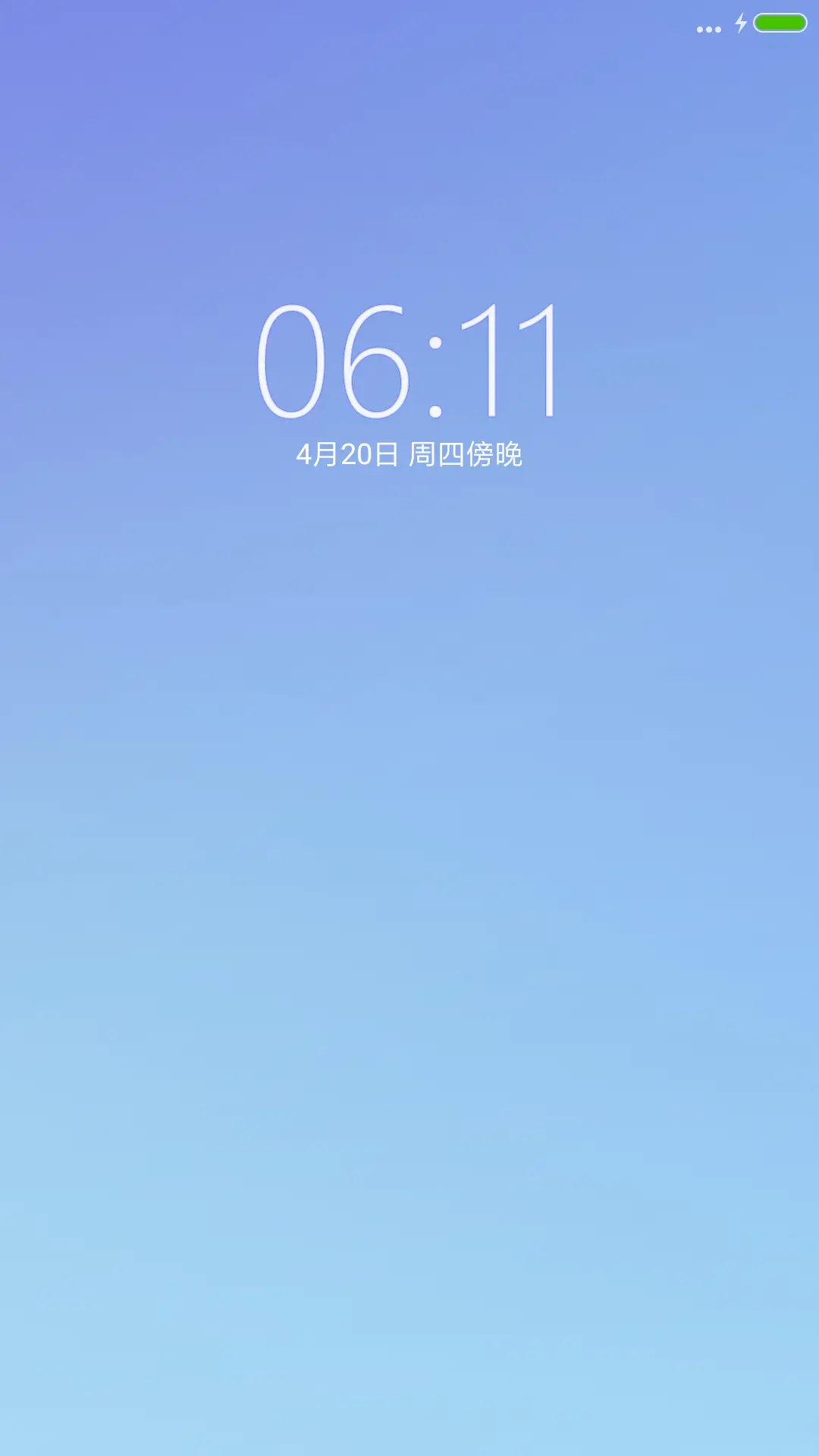Tap the first notification dot
Screen dimensions: 819x1456
tap(700, 29)
